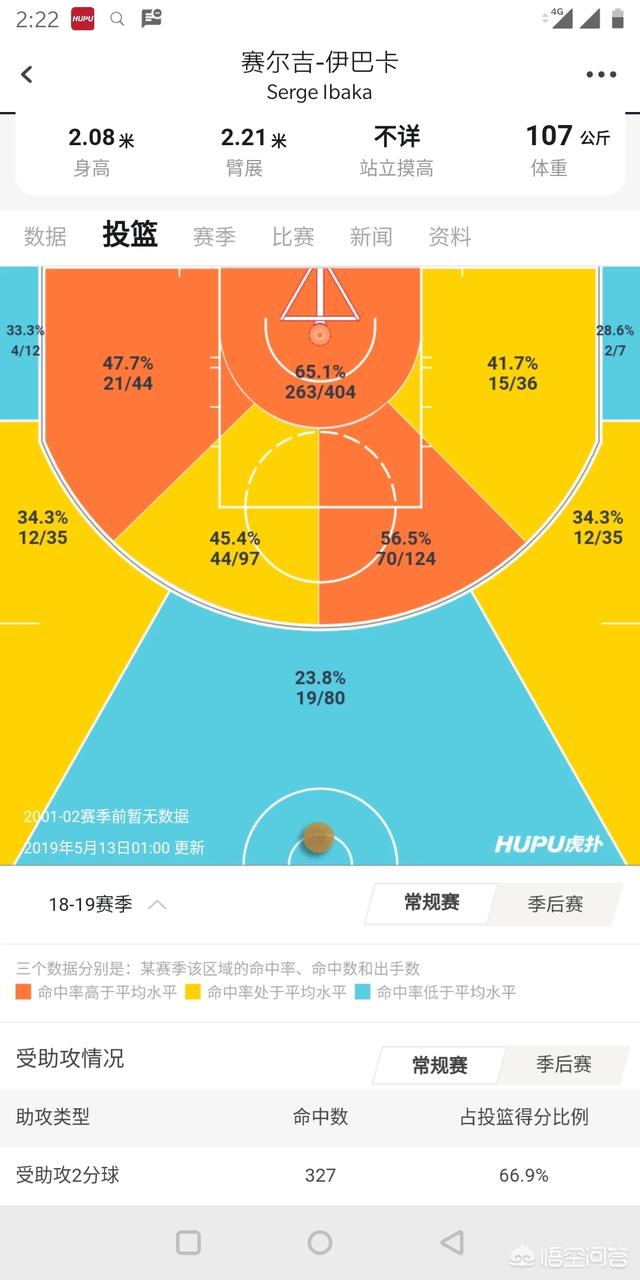Screen dimensions: 640x1280
Task: Select 常规赛 under 受助攻情况
Action: [x=439, y=1065]
